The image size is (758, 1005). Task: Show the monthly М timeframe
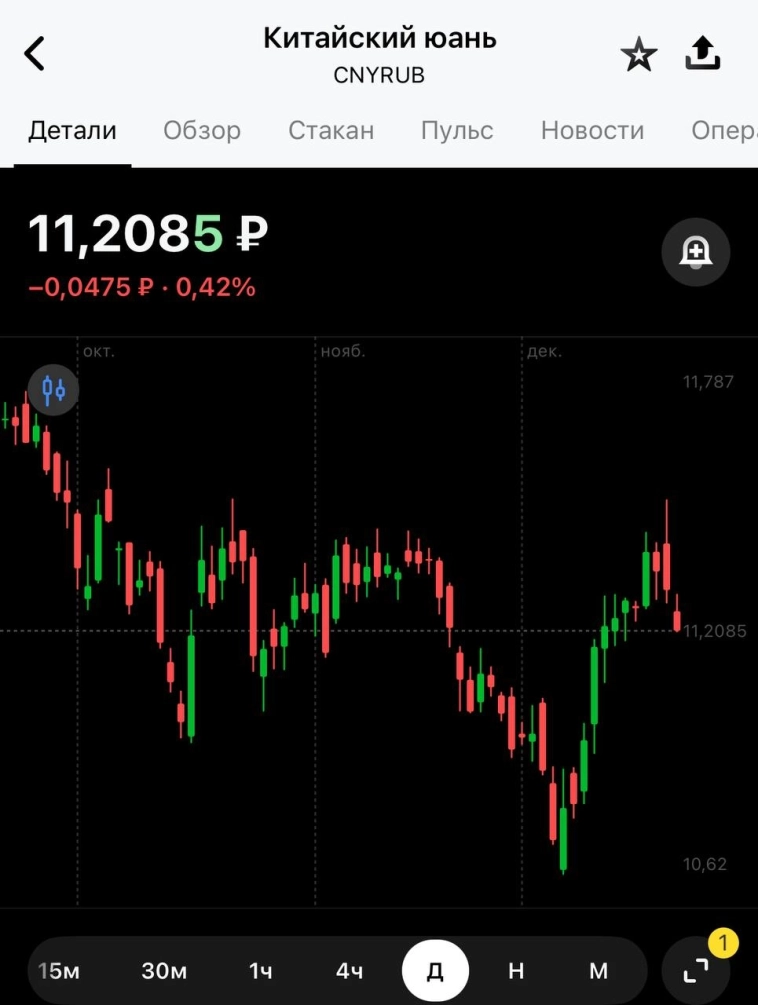point(598,970)
